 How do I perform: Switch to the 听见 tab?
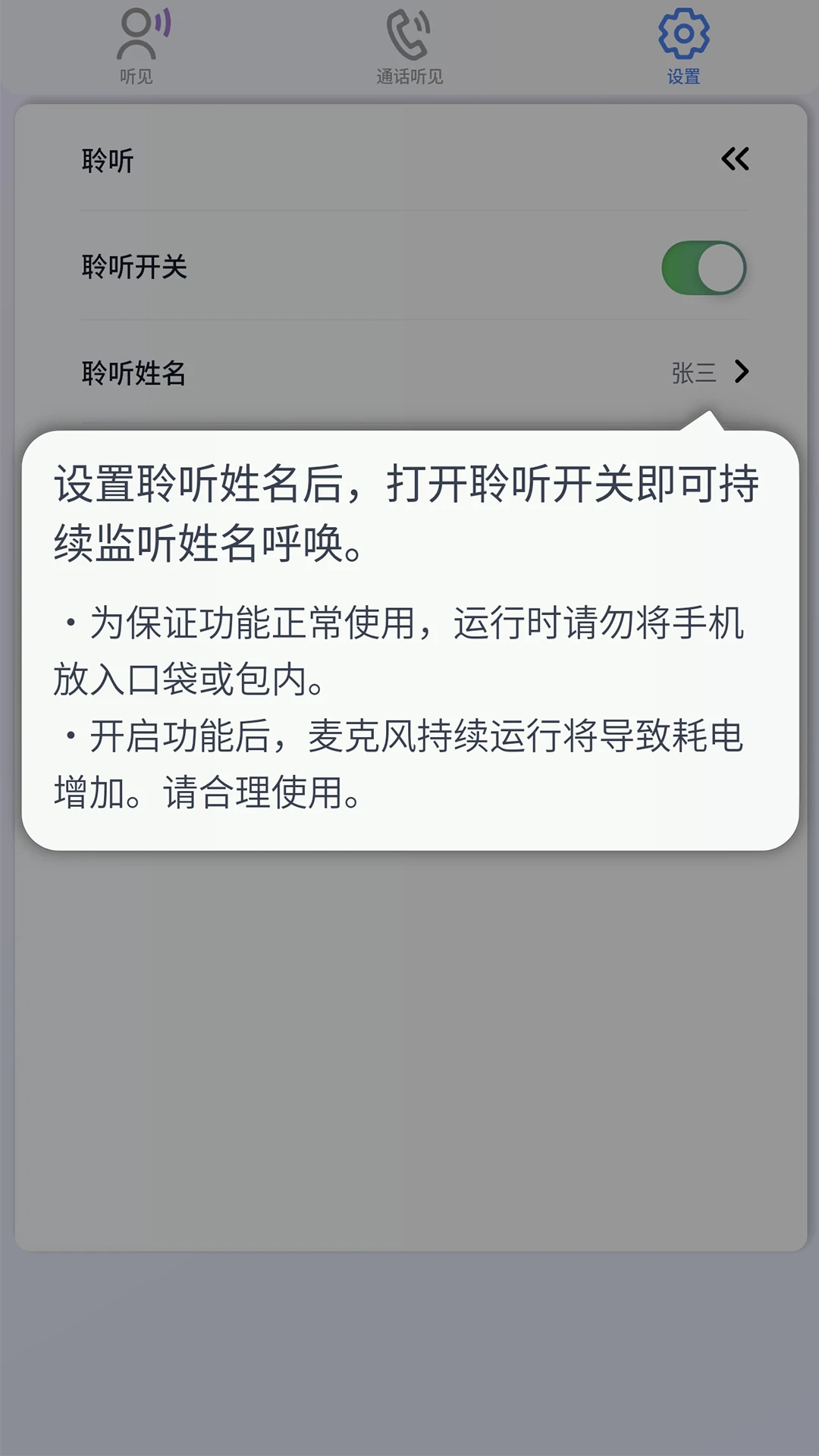[x=137, y=45]
